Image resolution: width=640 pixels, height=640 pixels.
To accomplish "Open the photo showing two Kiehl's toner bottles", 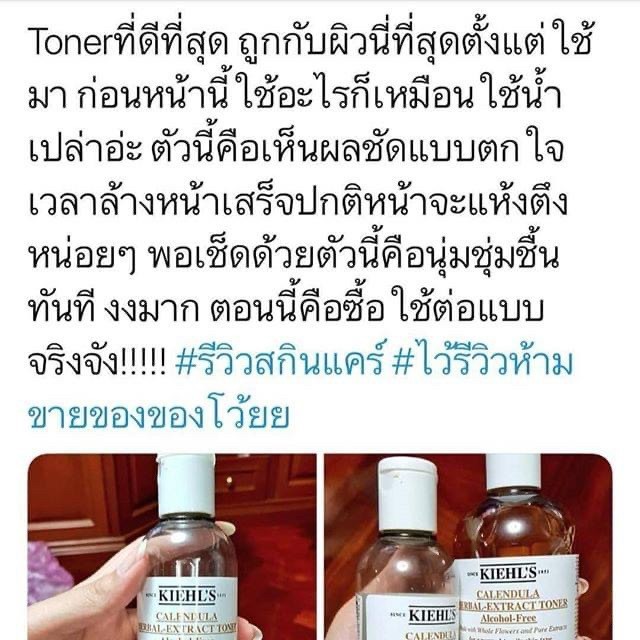I will (x=468, y=547).
